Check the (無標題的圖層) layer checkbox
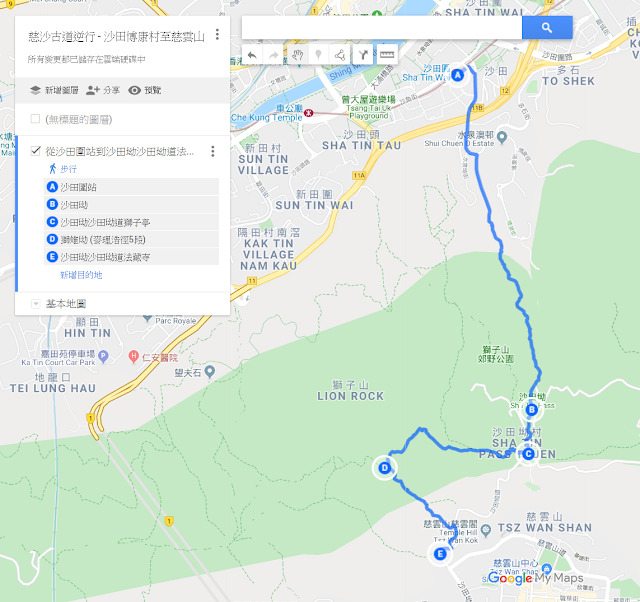 [36, 119]
